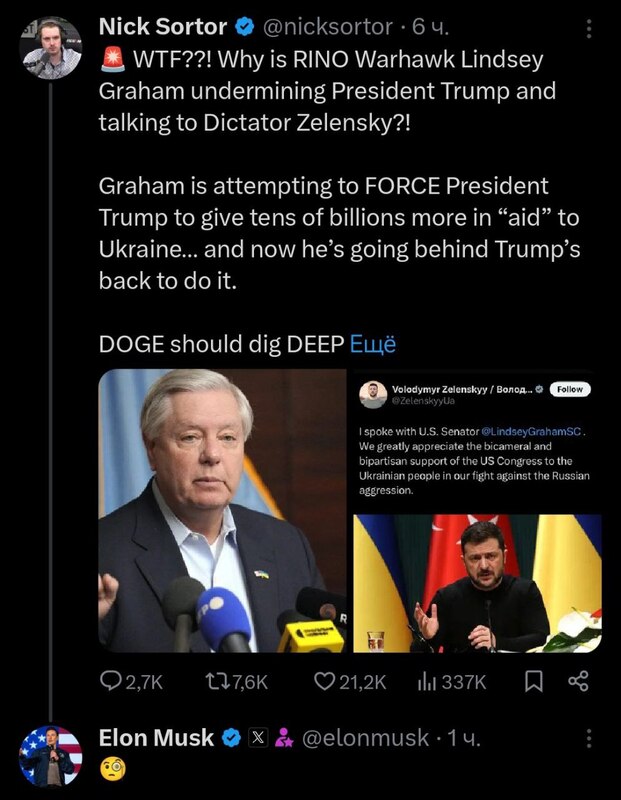Share Nick Sortor's post
This screenshot has height=800, width=621.
pos(578,681)
